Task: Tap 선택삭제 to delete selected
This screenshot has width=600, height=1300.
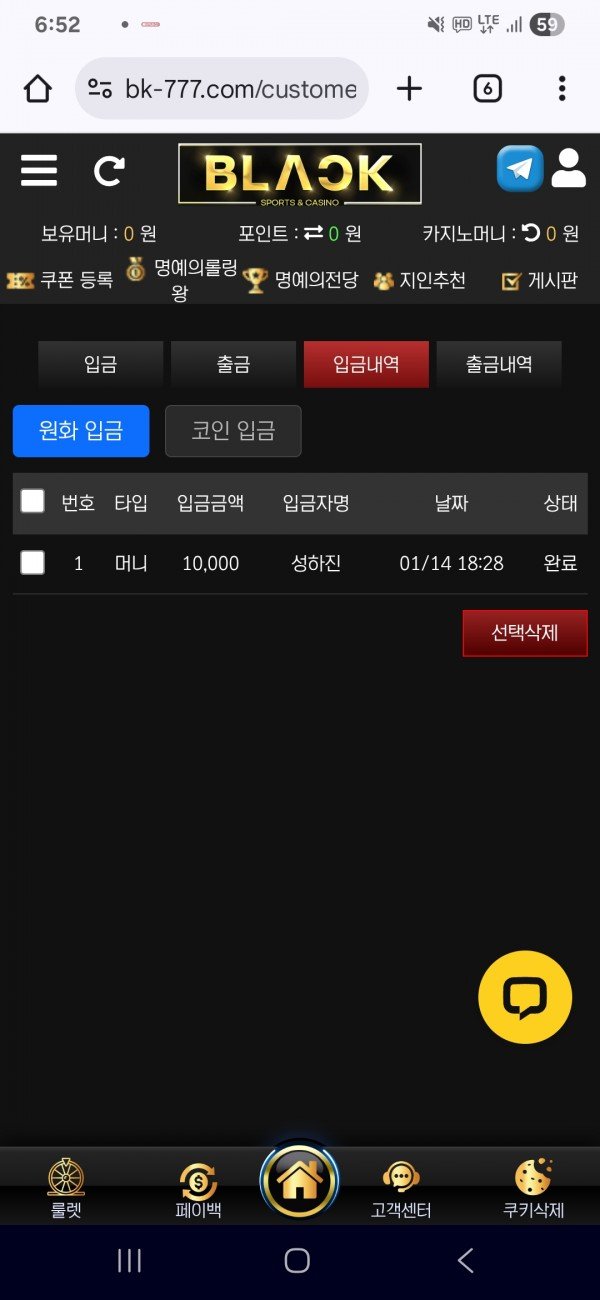Action: tap(524, 633)
